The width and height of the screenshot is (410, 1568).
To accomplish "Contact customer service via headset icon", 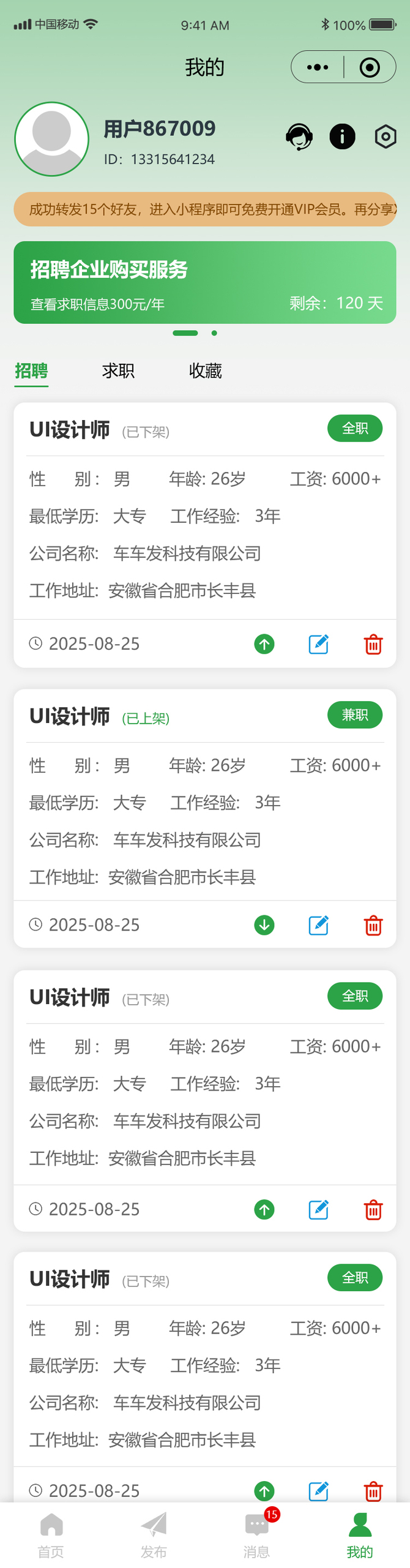I will click(x=299, y=137).
